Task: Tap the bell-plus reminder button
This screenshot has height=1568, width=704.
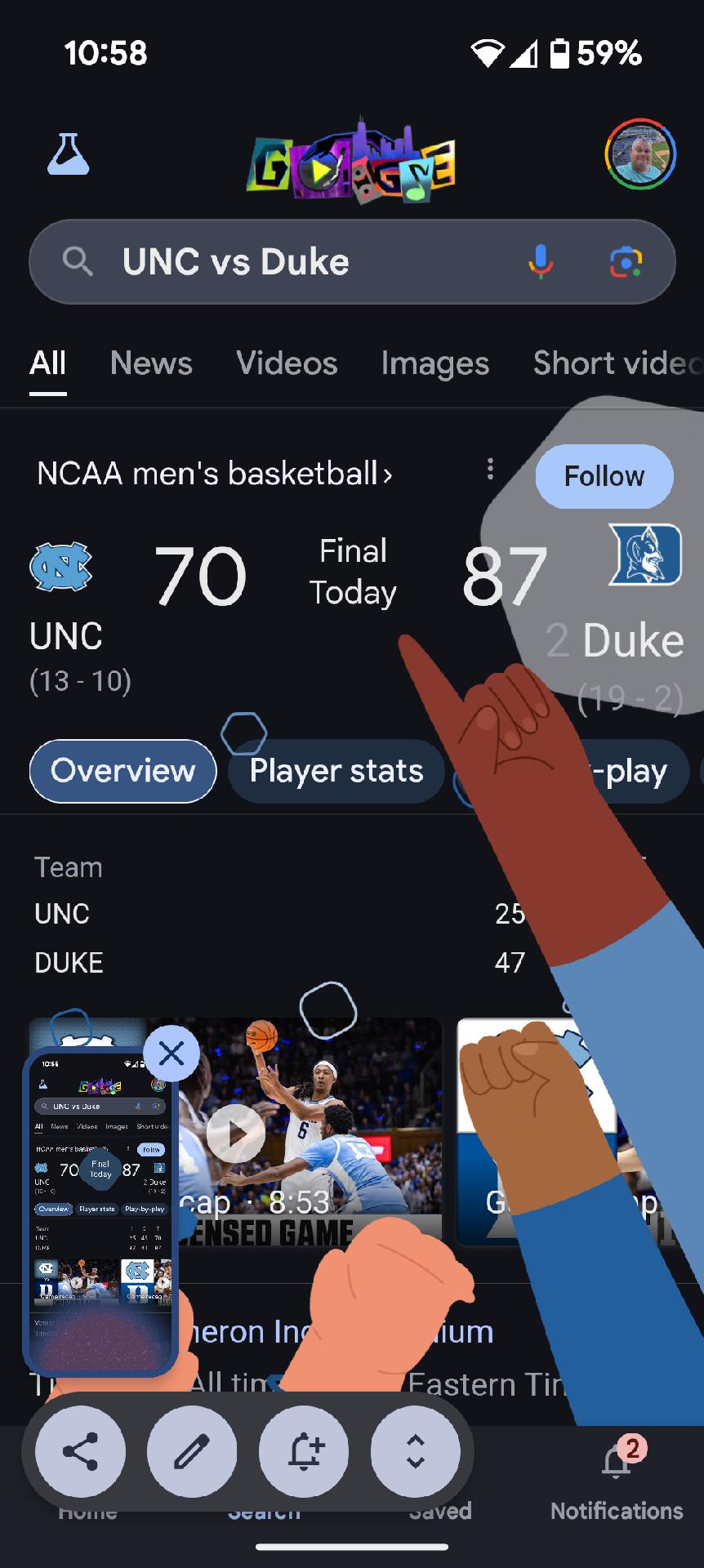Action: tap(304, 1452)
